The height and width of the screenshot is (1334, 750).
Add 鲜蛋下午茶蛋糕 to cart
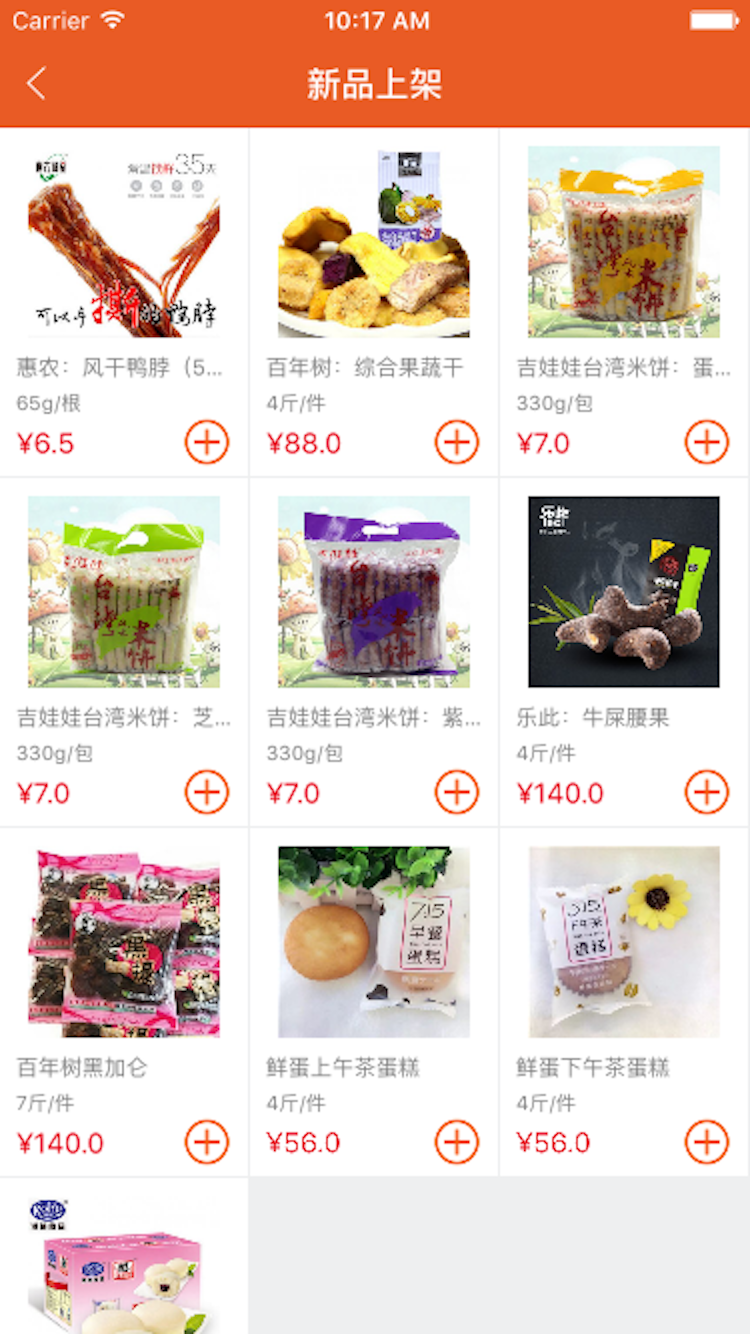(707, 1142)
